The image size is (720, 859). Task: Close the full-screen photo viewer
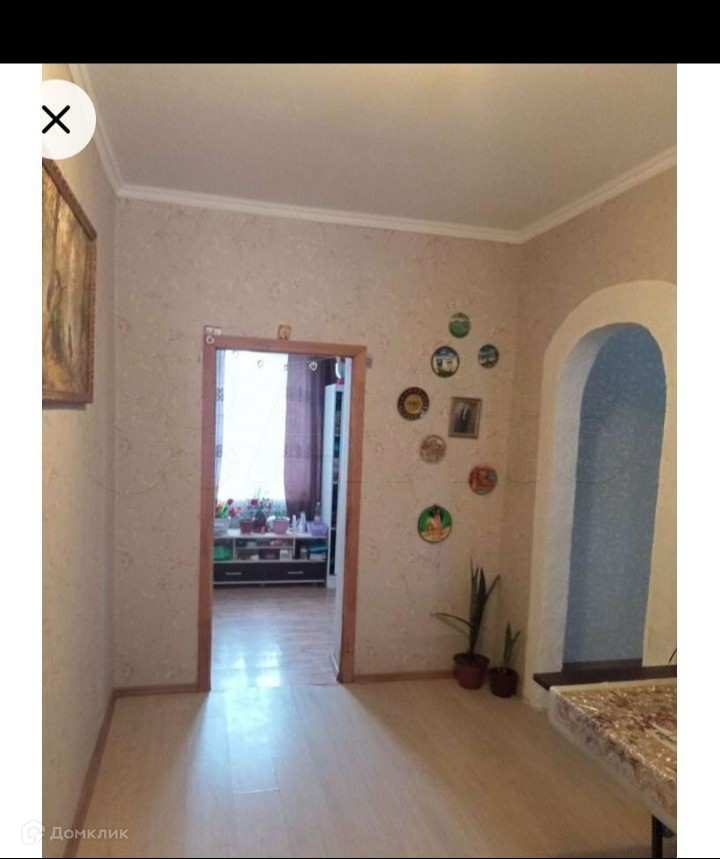pyautogui.click(x=57, y=120)
